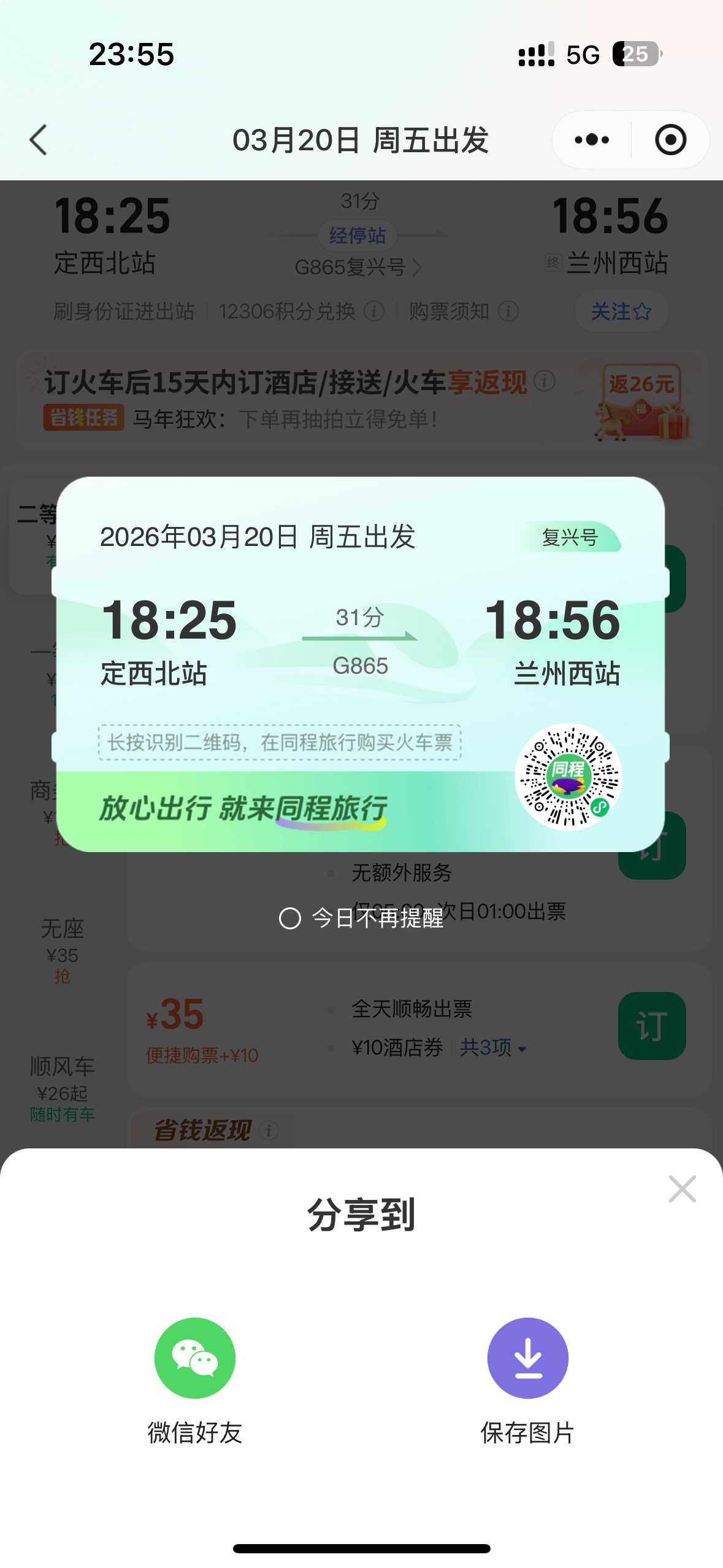This screenshot has height=1568, width=723.
Task: Save the share card via 保存图片
Action: (x=527, y=1358)
